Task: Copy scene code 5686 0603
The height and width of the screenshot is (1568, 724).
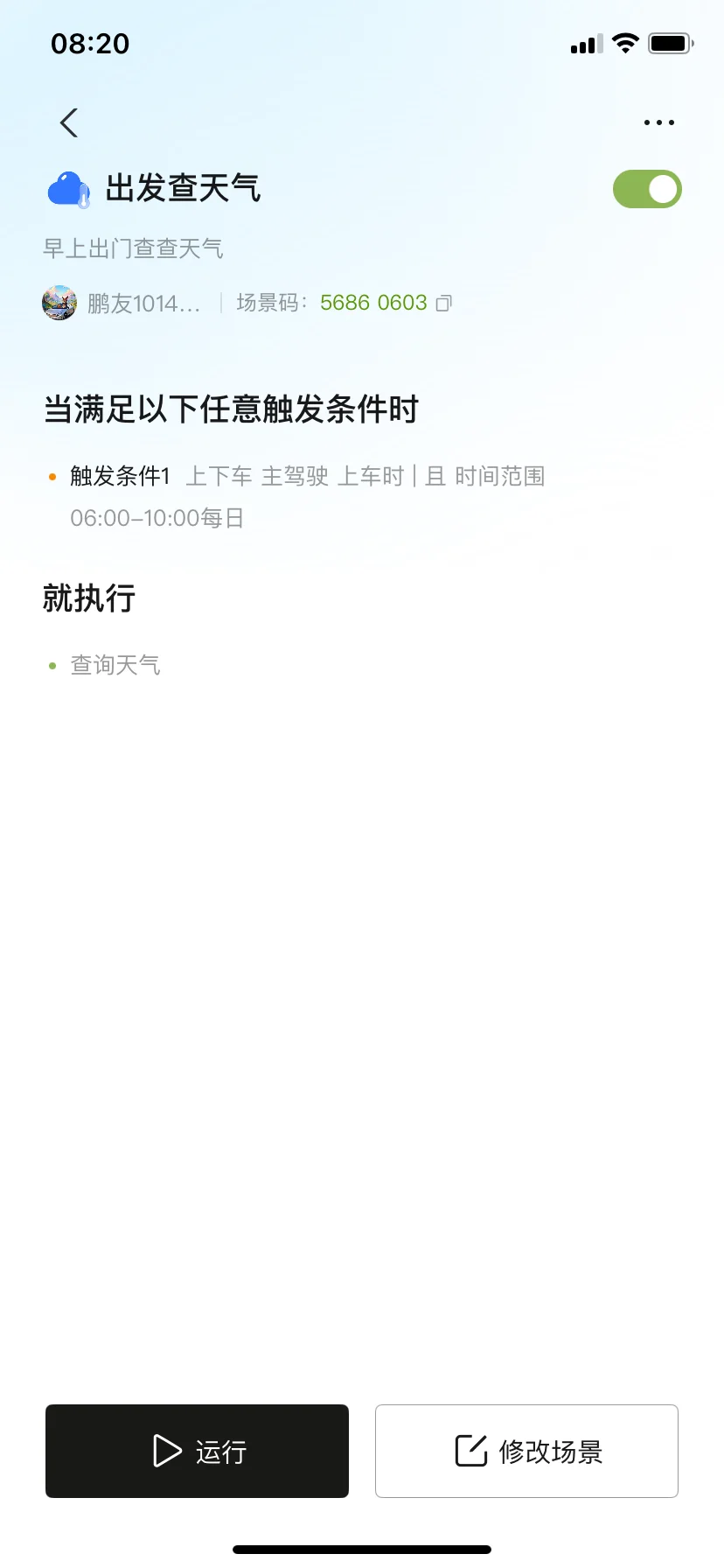Action: point(444,304)
